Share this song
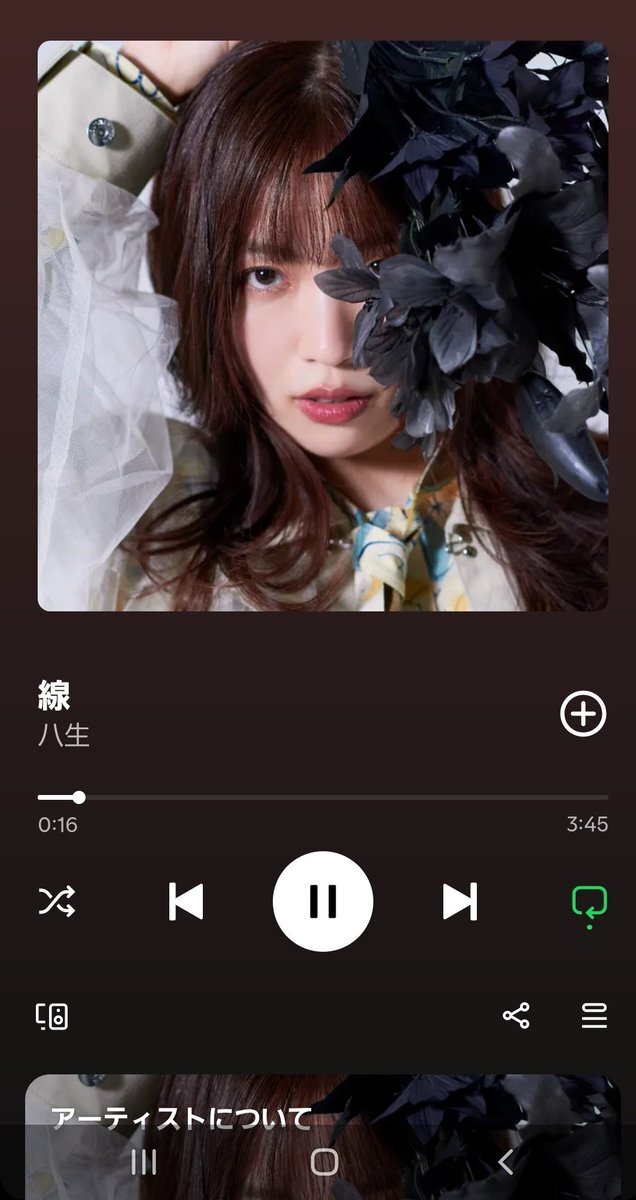Viewport: 636px width, 1200px height. [516, 1017]
